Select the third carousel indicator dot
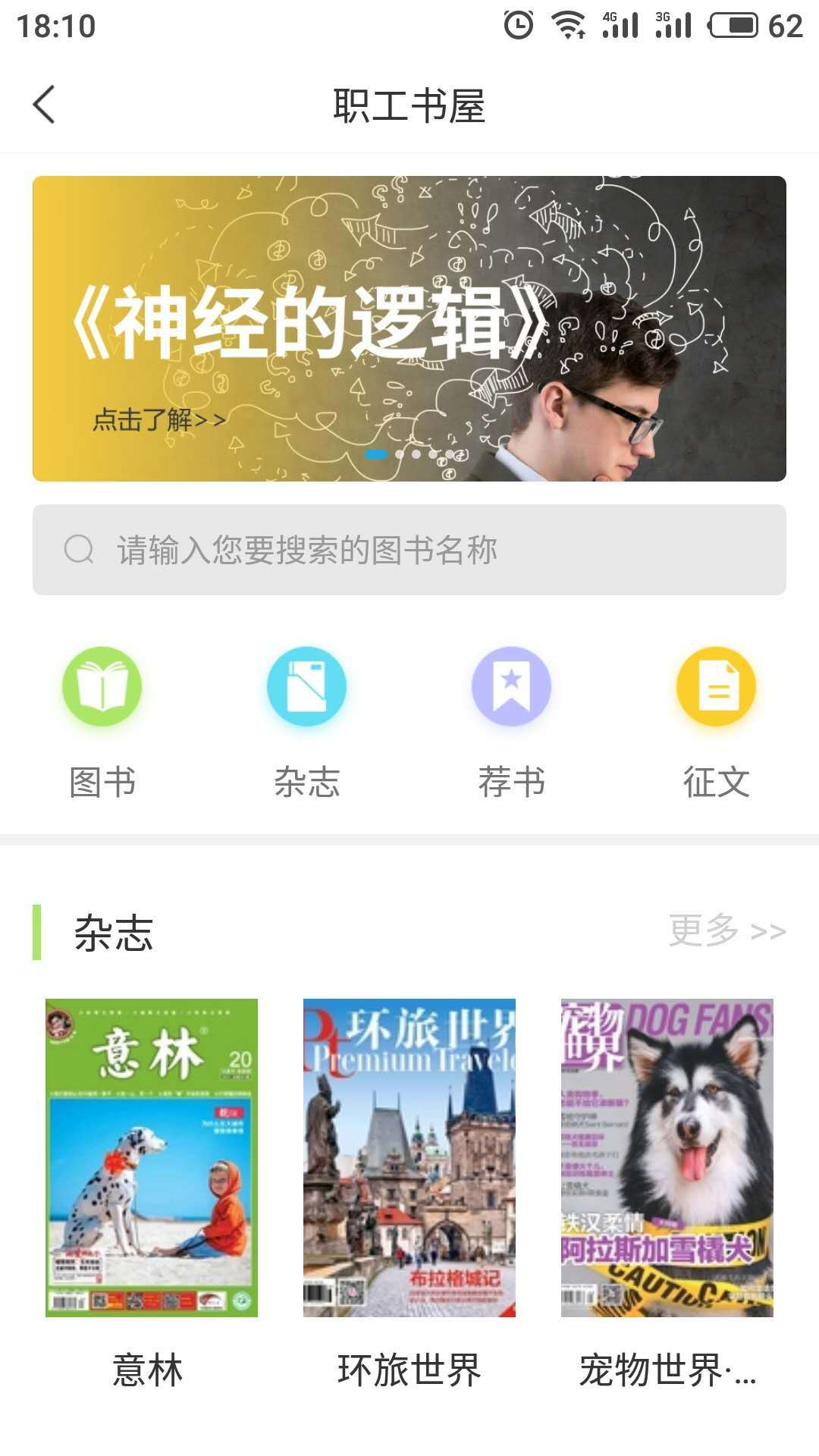819x1456 pixels. (416, 453)
